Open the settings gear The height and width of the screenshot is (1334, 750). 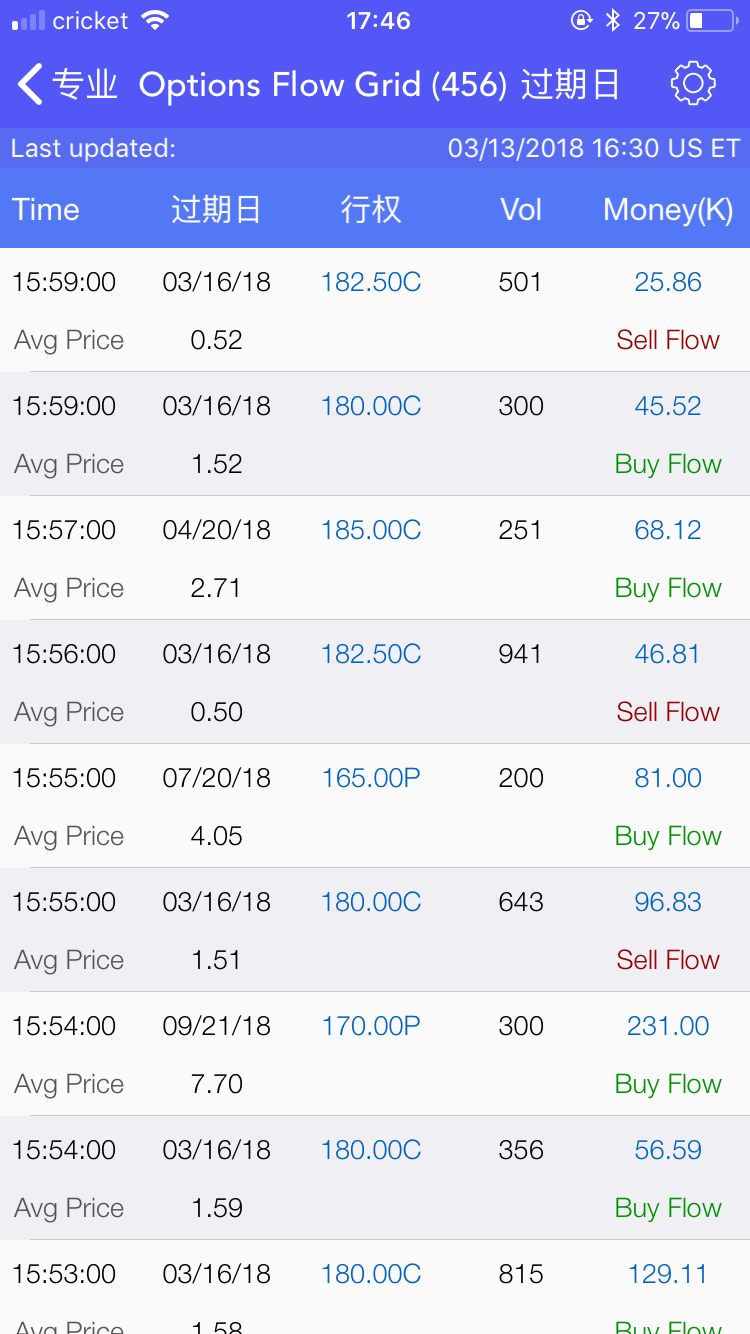pyautogui.click(x=693, y=84)
